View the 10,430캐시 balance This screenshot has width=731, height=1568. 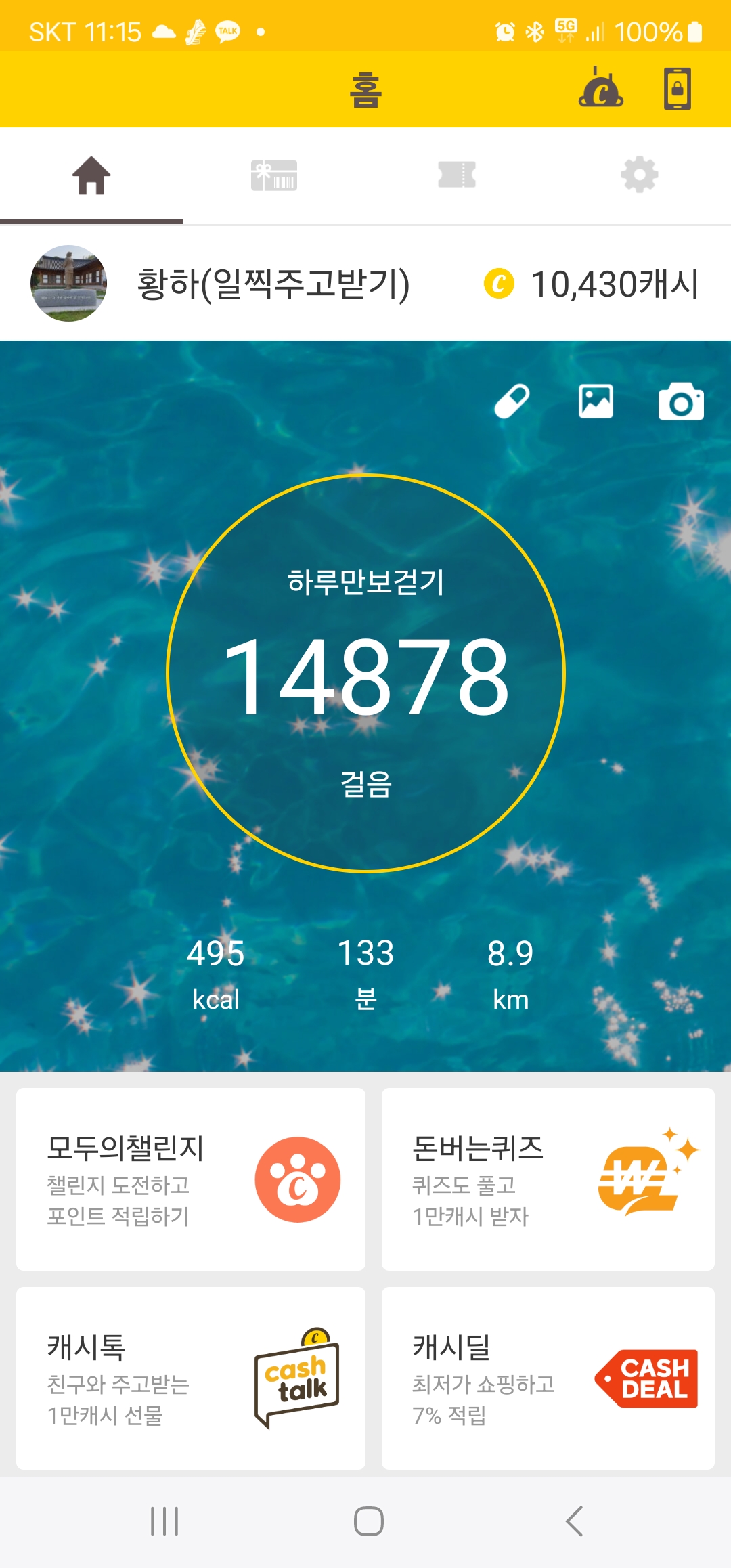pos(592,284)
